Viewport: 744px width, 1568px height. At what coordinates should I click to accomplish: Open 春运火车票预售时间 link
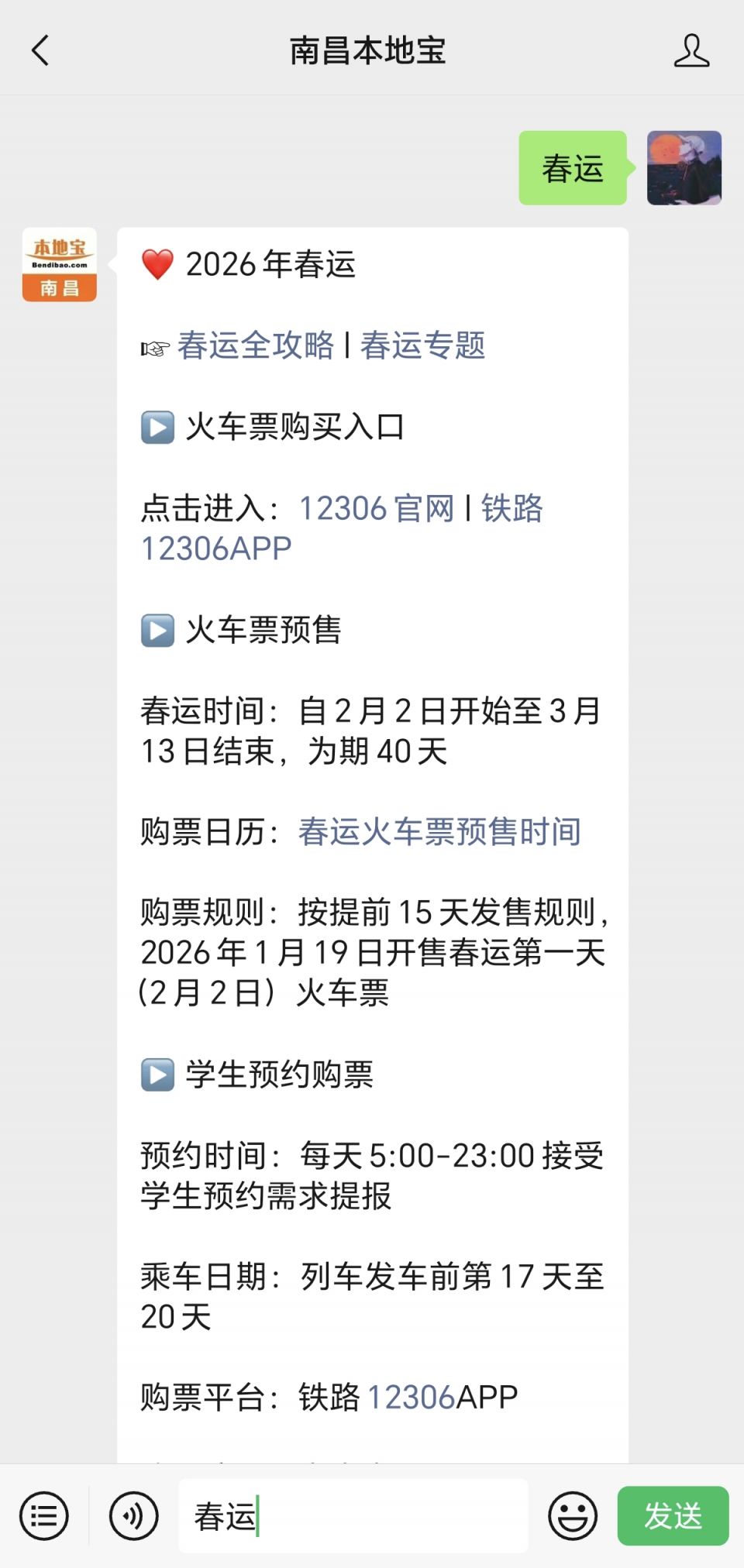[439, 831]
